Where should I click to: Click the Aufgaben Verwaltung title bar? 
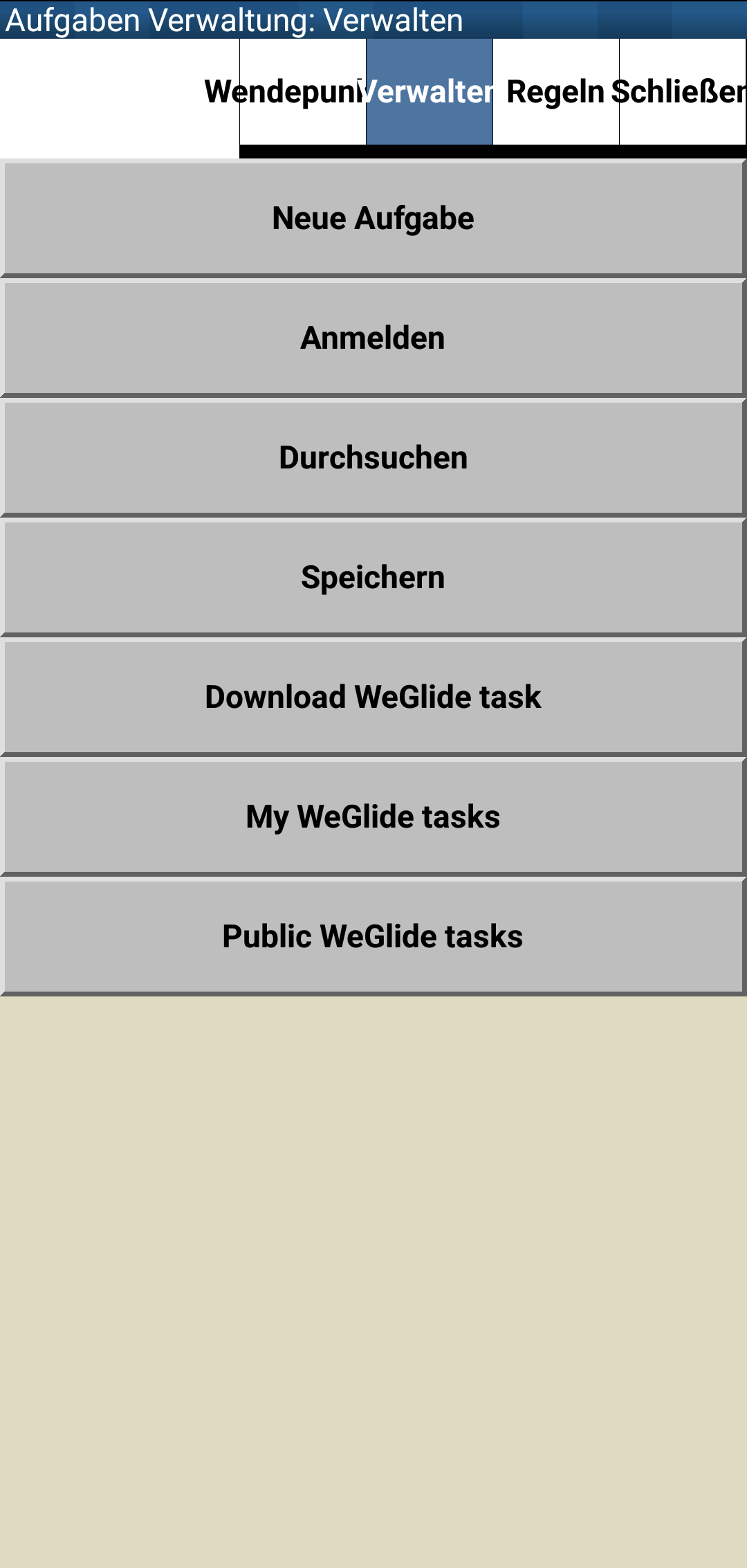pyautogui.click(x=235, y=20)
